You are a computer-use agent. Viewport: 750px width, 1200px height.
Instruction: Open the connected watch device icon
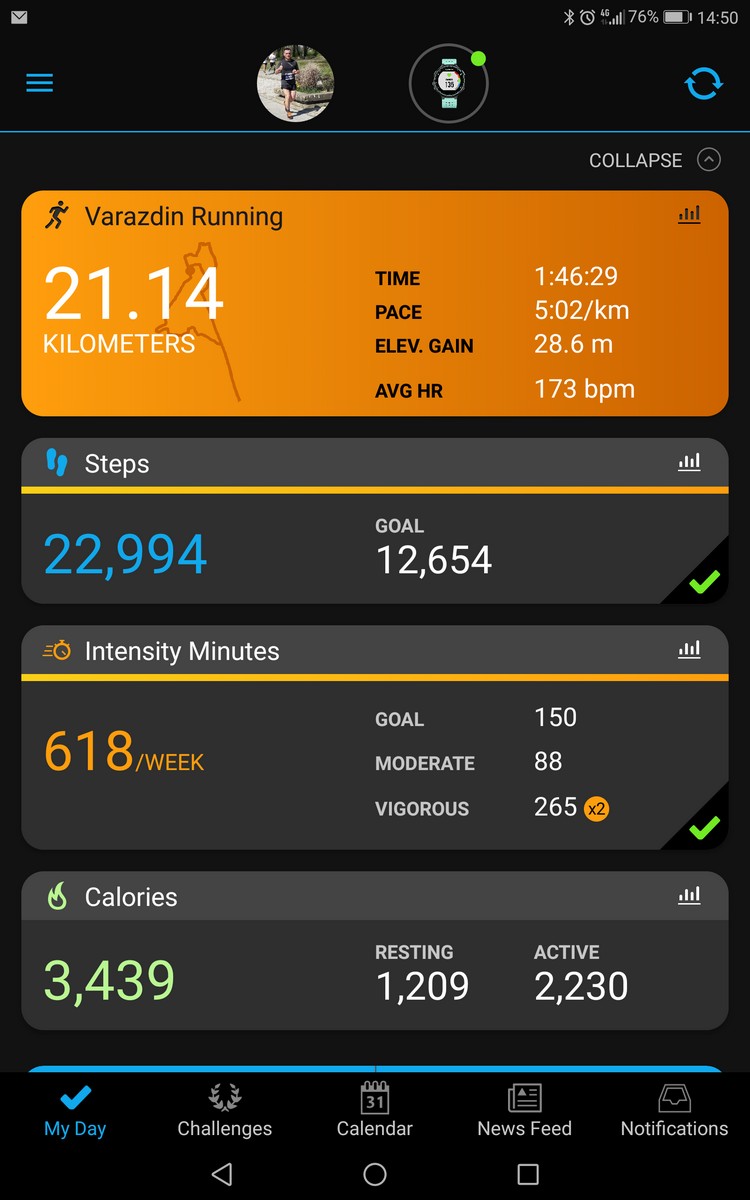(x=449, y=83)
